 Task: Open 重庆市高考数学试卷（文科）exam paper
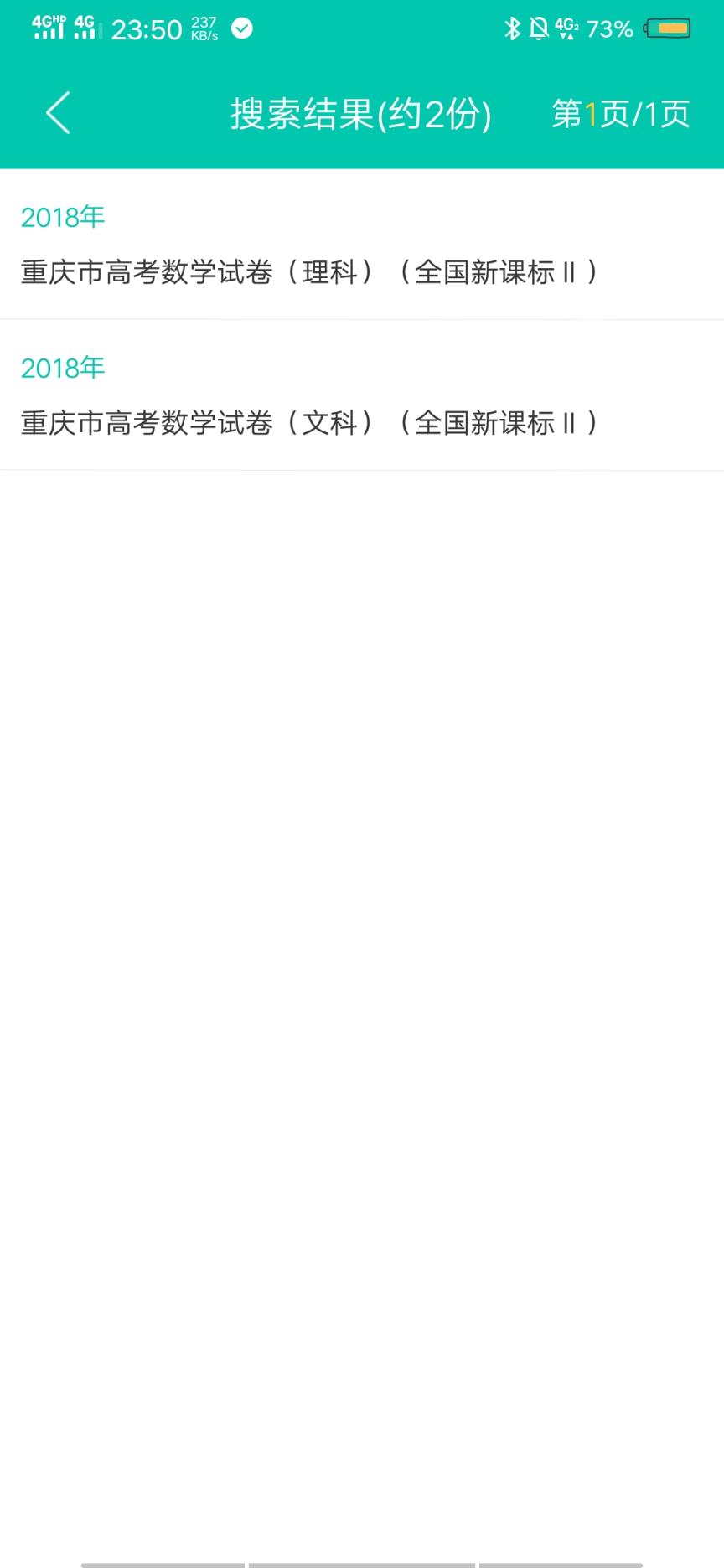(x=308, y=423)
